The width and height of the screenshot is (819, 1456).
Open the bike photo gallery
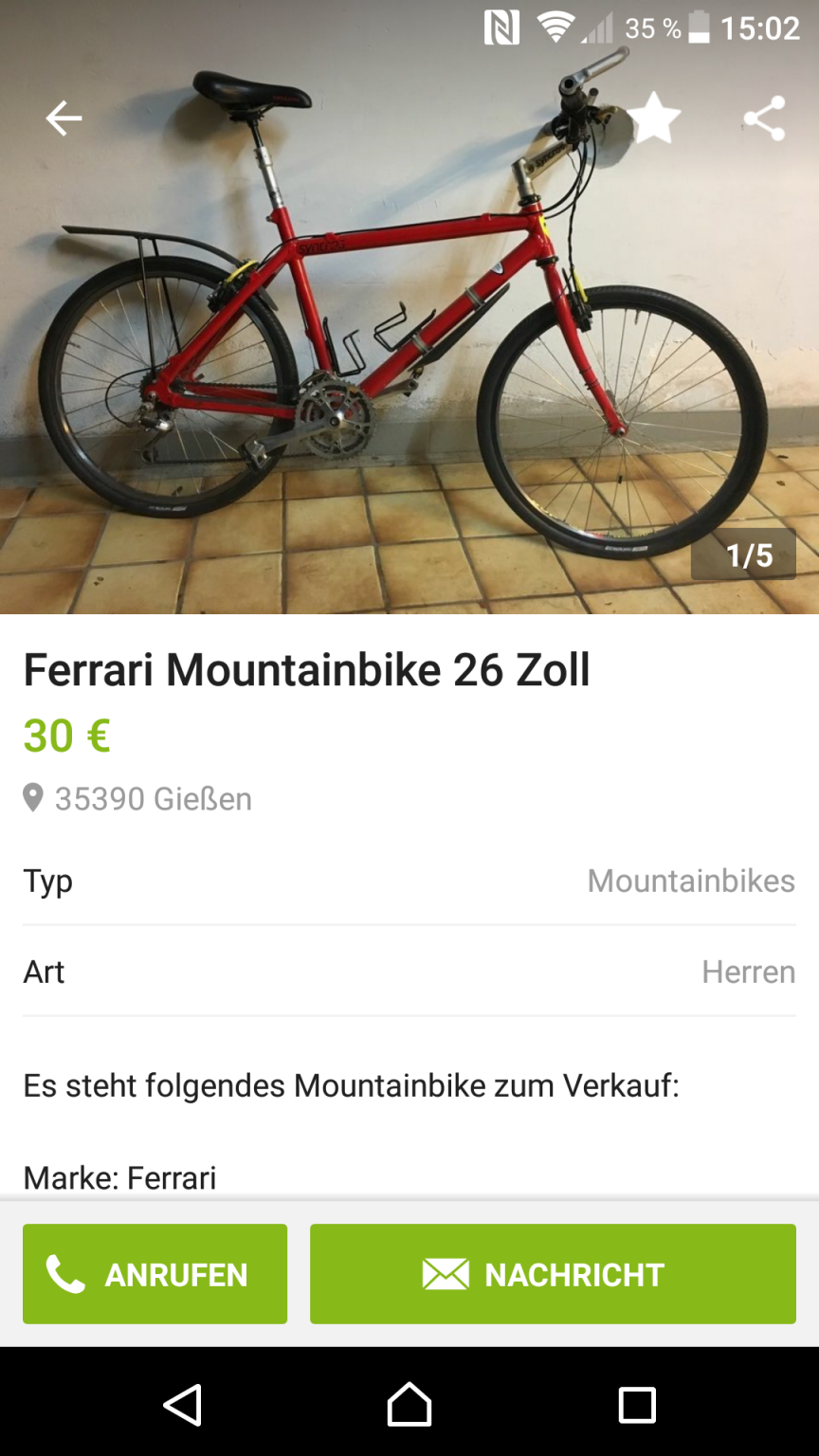pyautogui.click(x=408, y=360)
